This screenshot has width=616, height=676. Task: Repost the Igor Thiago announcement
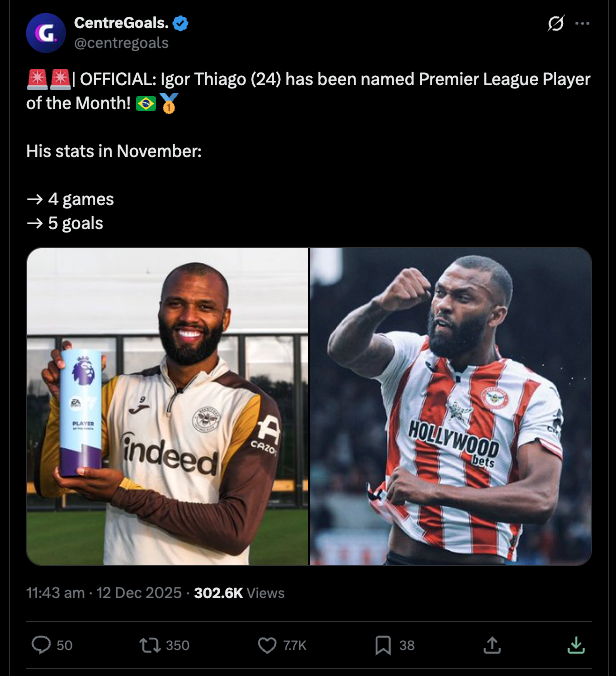(x=164, y=645)
